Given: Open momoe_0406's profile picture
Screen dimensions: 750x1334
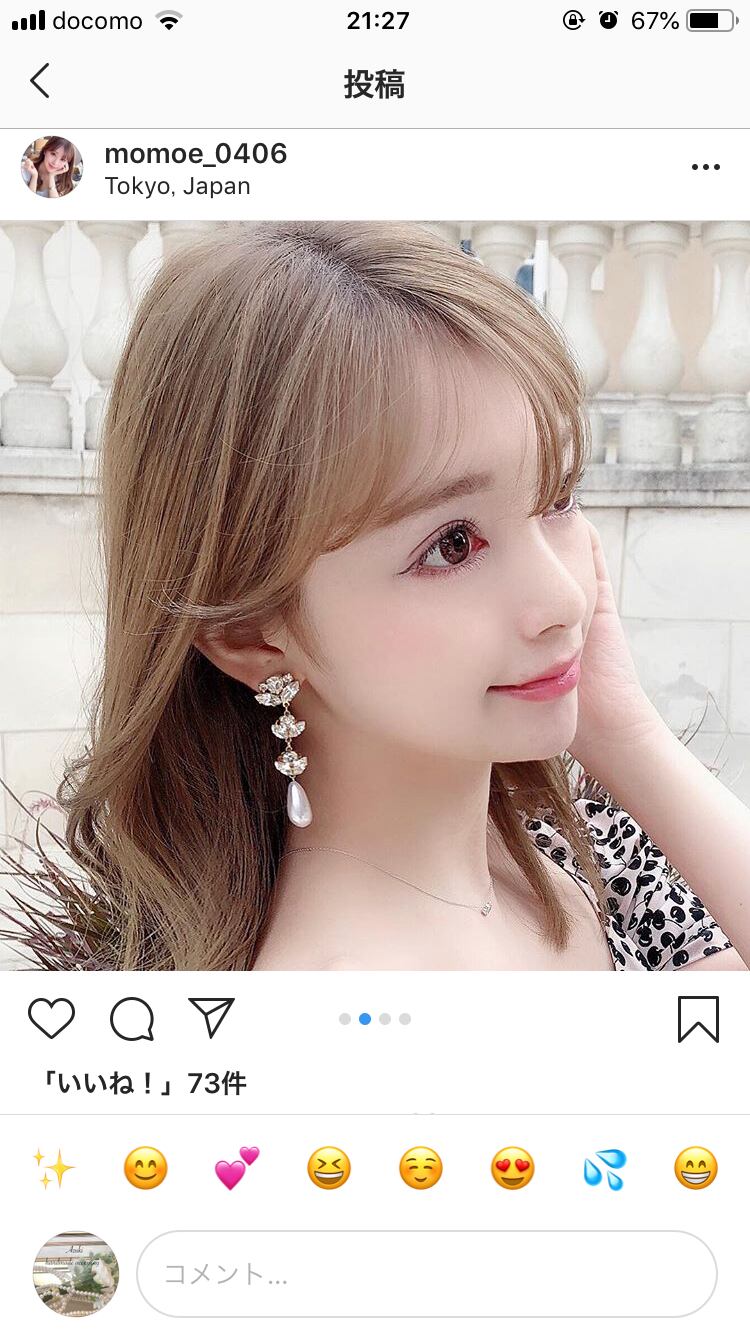Looking at the screenshot, I should point(52,167).
